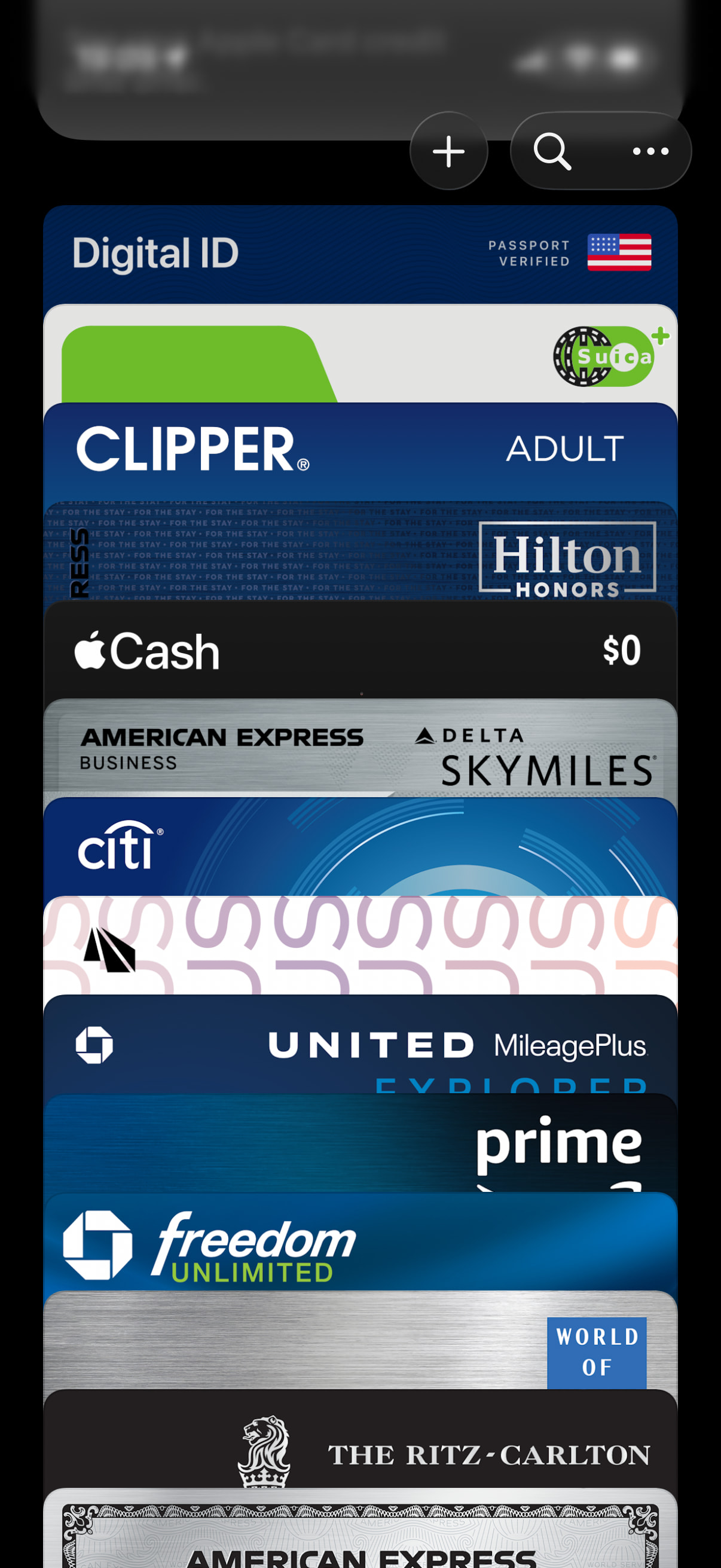Open the three-dot more options menu

tap(650, 151)
